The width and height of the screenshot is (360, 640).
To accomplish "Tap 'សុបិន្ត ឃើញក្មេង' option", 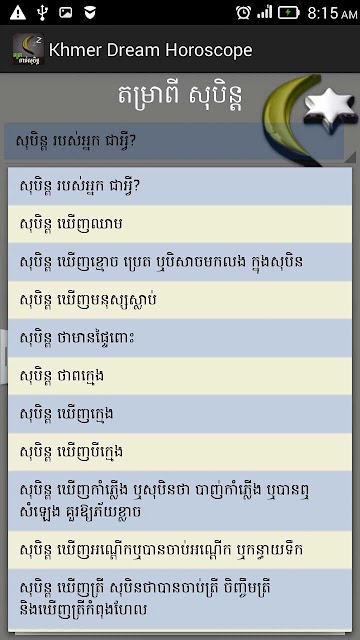I will coord(180,414).
